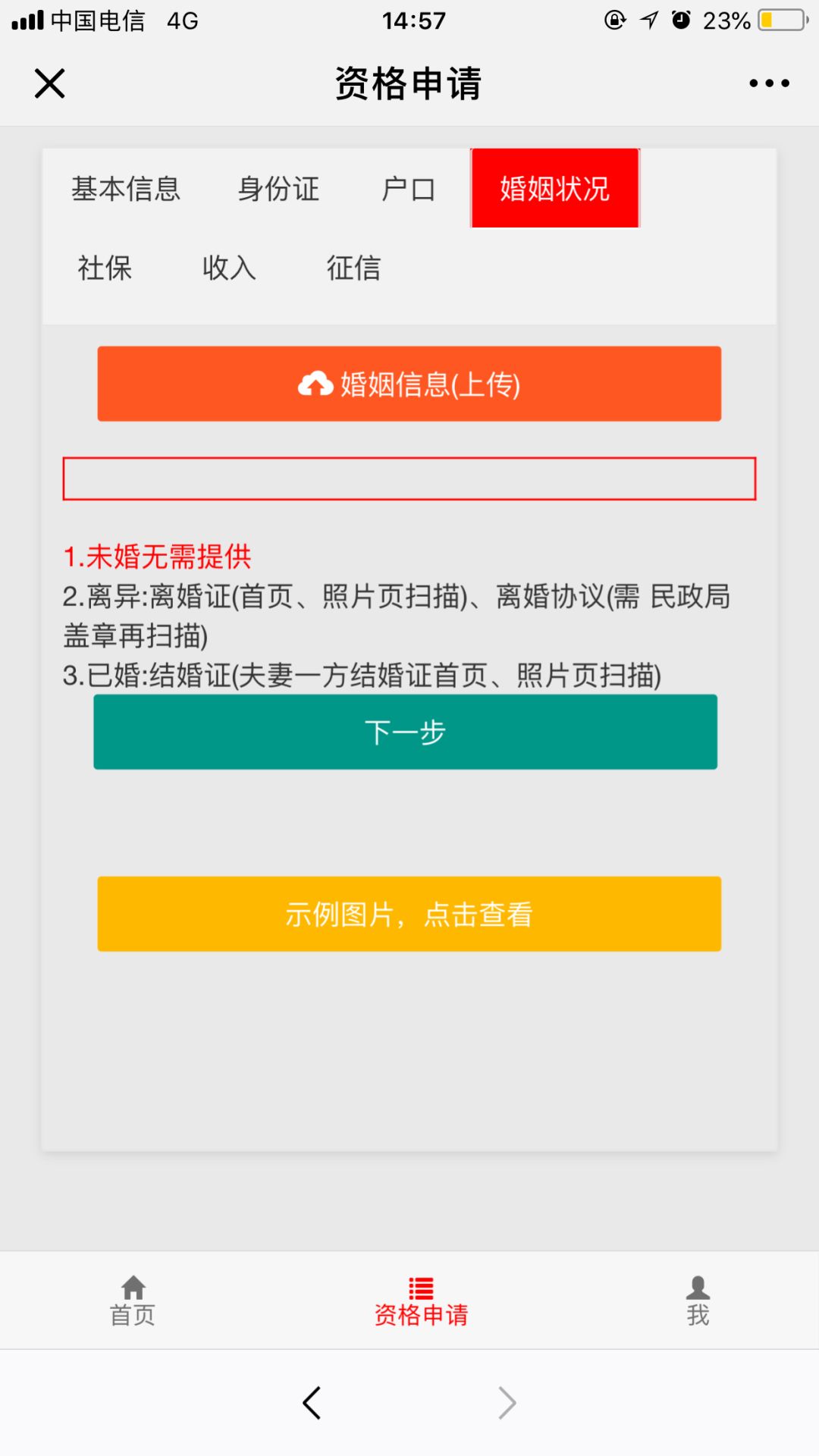Switch to the 身份证 tab
The height and width of the screenshot is (1456, 819).
click(x=278, y=189)
